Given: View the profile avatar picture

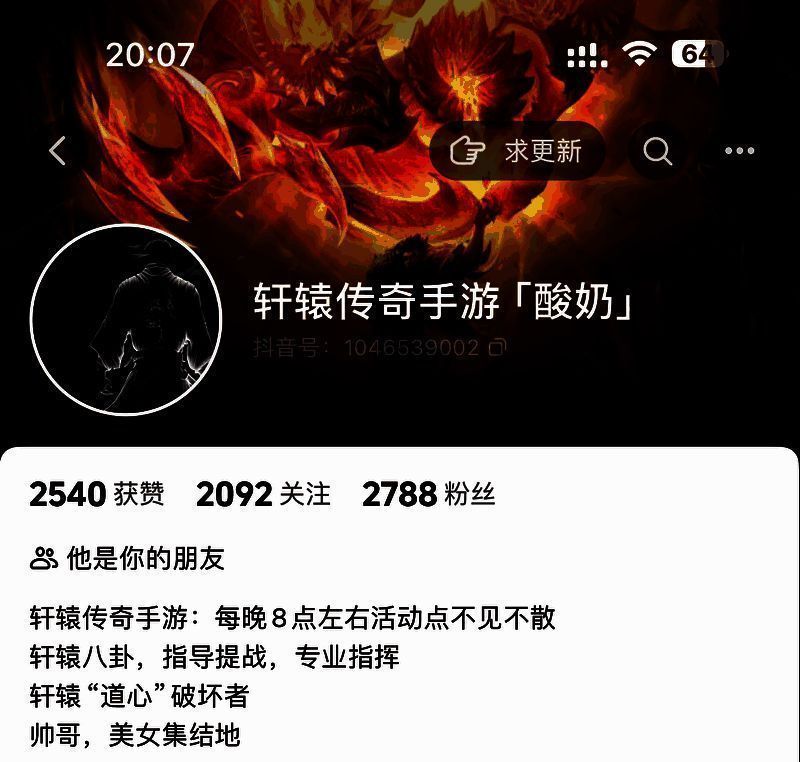Looking at the screenshot, I should pyautogui.click(x=125, y=320).
